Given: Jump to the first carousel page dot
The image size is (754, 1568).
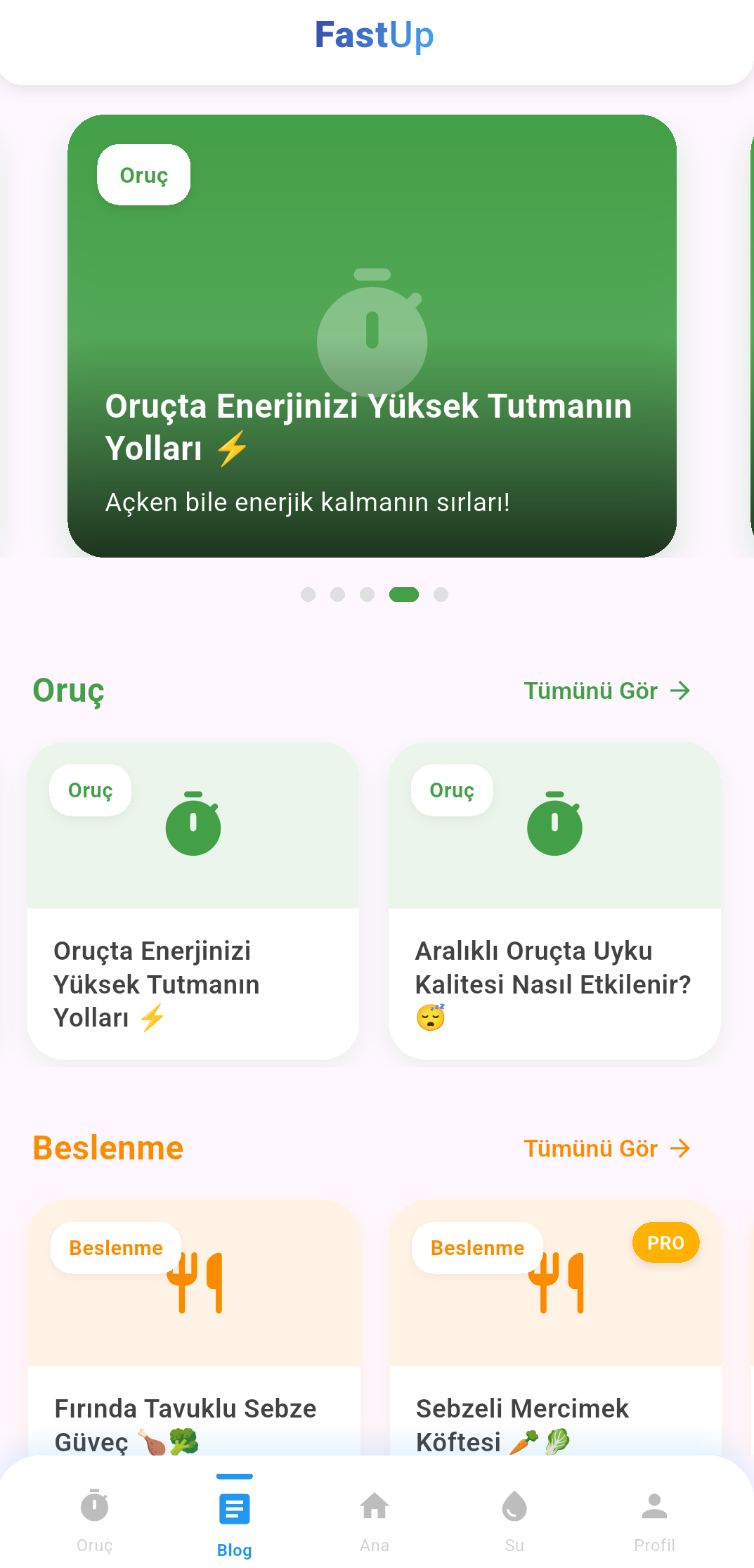Looking at the screenshot, I should click(308, 595).
